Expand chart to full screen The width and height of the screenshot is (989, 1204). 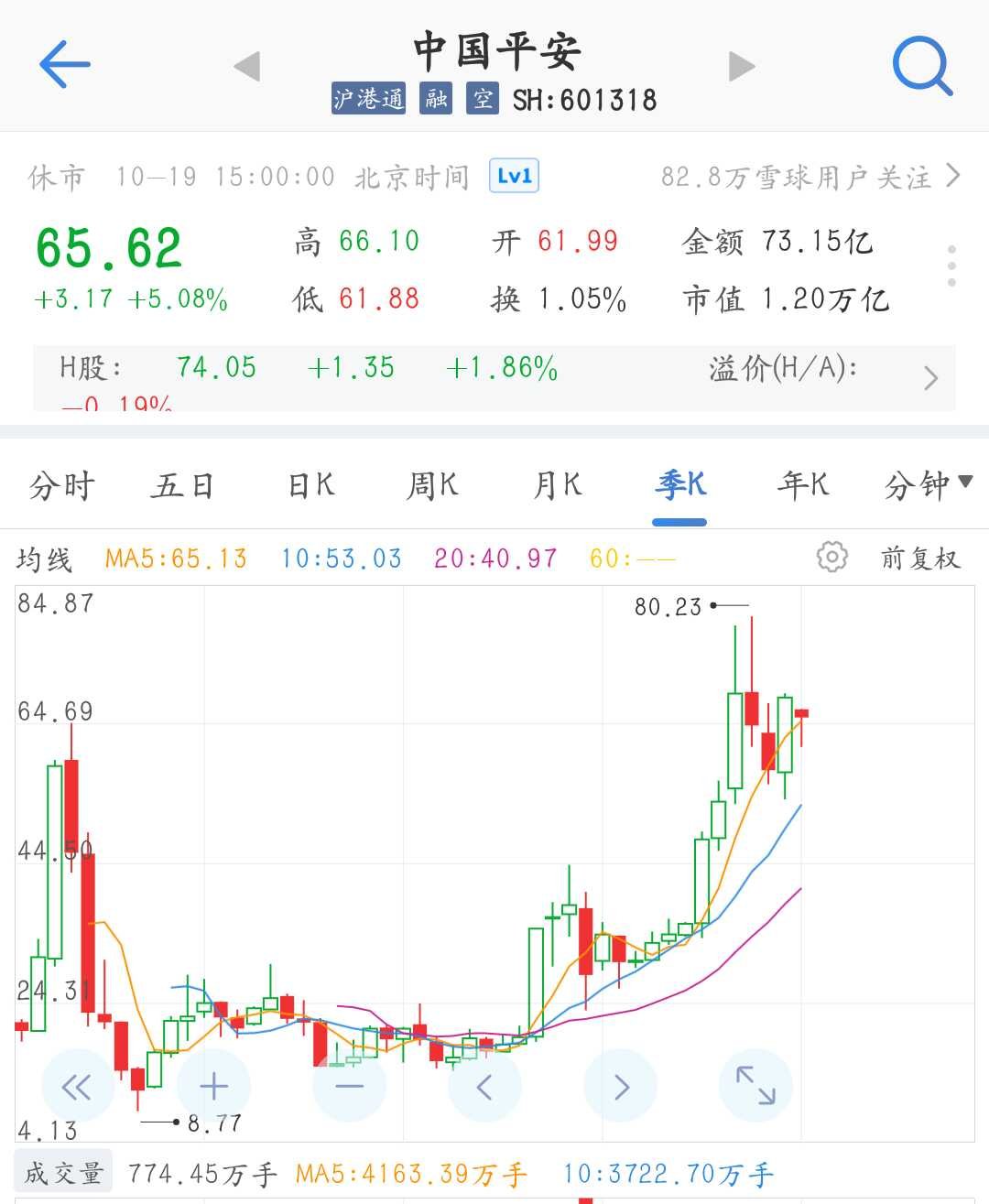pos(755,1087)
